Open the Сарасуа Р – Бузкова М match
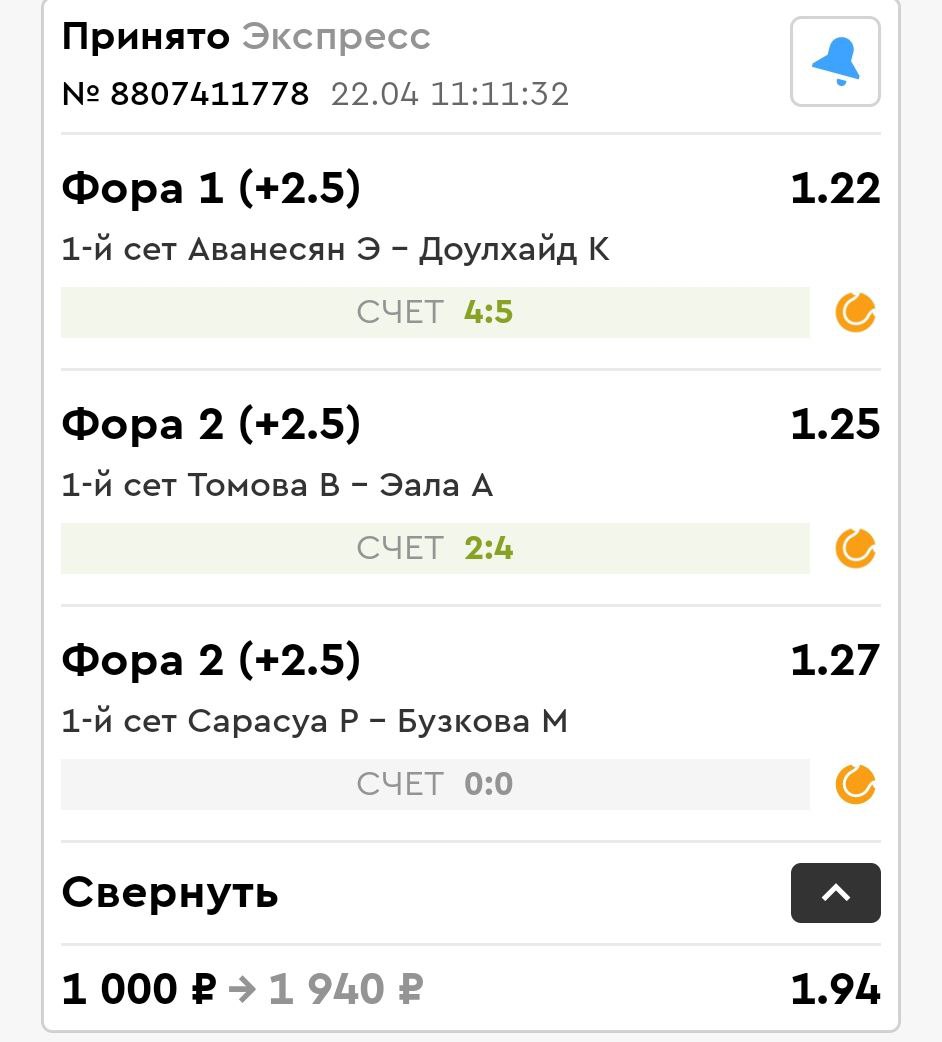The width and height of the screenshot is (942, 1042). pyautogui.click(x=314, y=721)
